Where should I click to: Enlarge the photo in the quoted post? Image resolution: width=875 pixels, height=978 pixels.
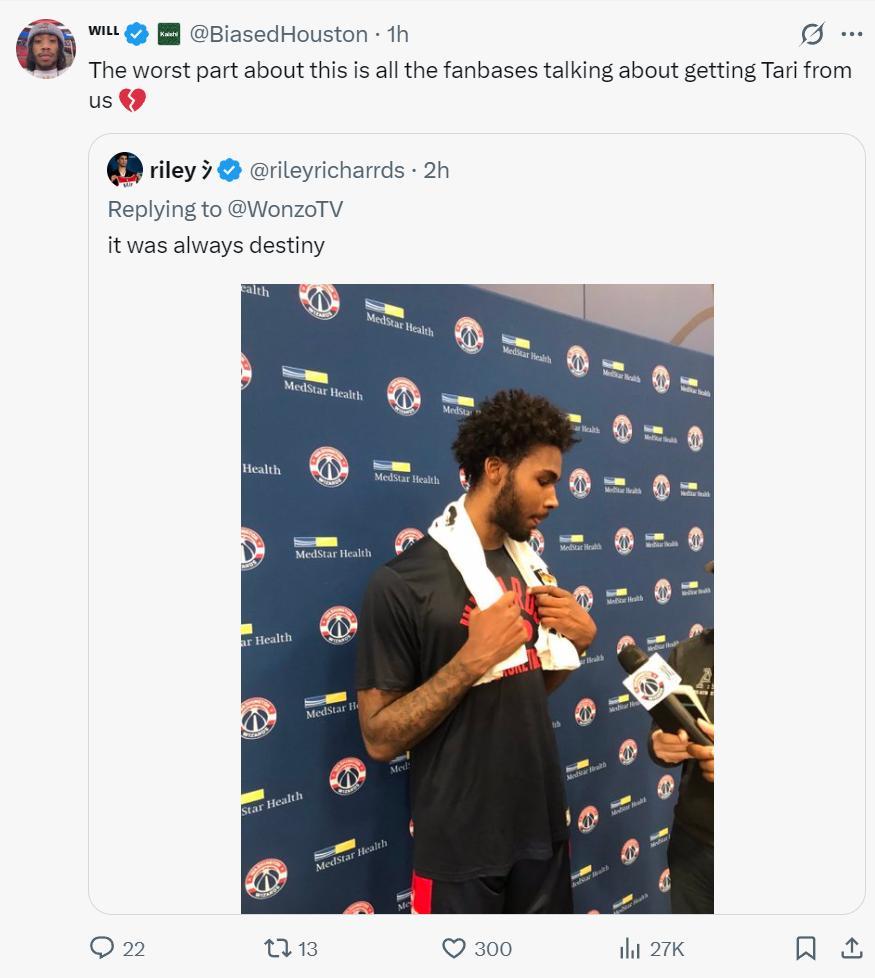(477, 598)
